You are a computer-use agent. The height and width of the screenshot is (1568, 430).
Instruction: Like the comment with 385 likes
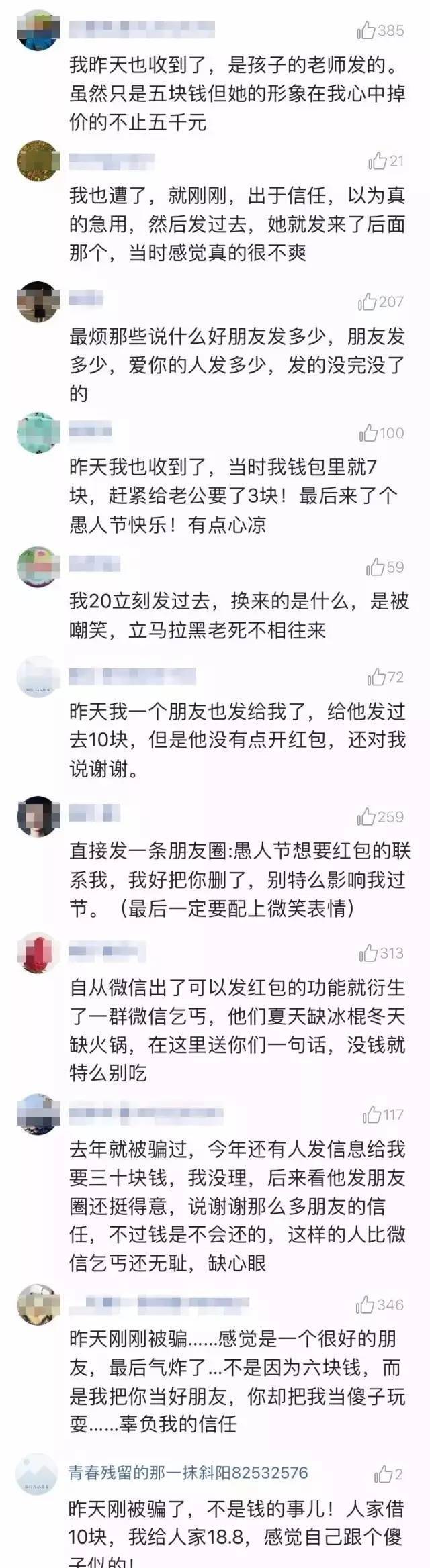click(366, 30)
